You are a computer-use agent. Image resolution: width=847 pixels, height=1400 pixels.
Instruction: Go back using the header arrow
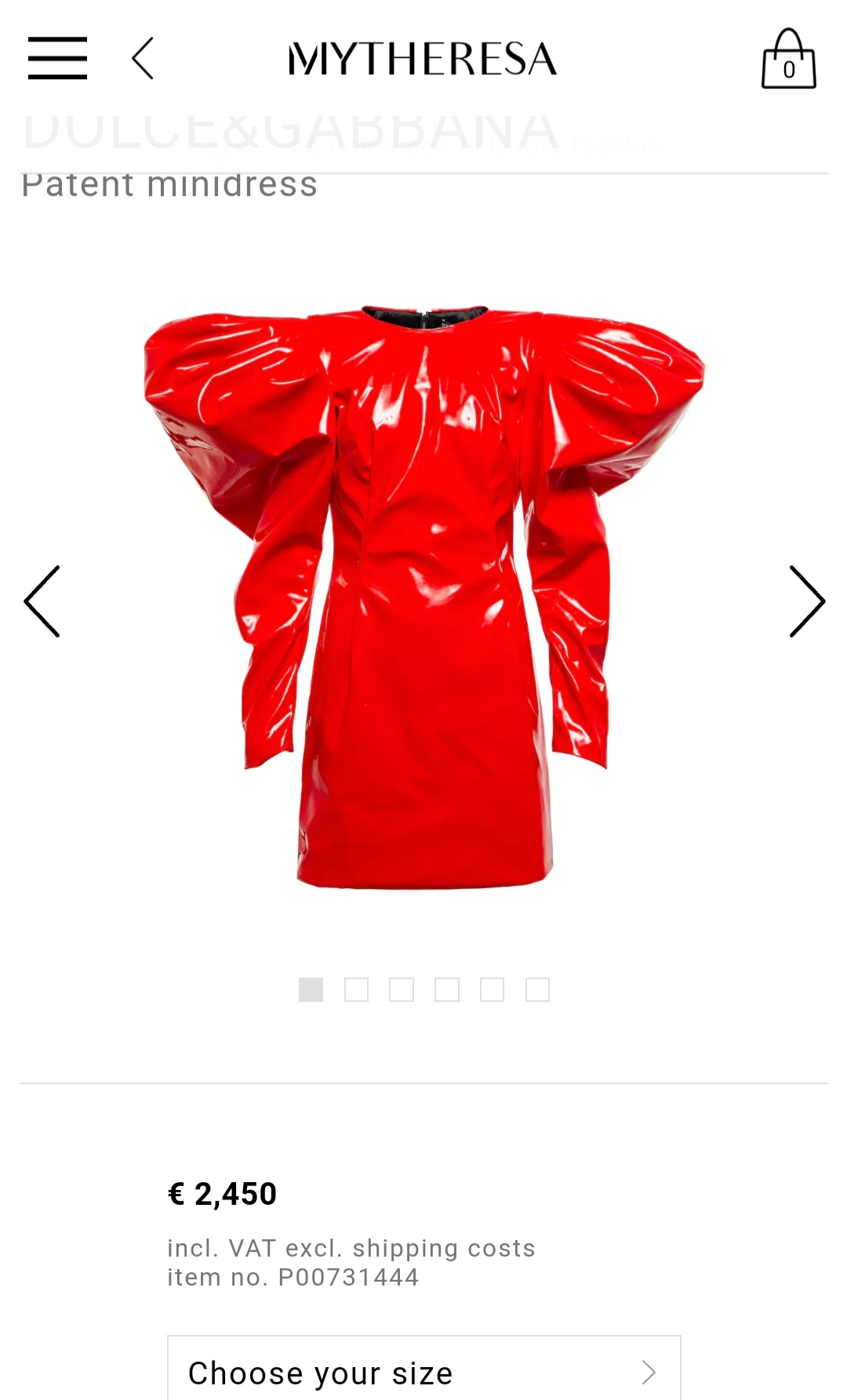pyautogui.click(x=143, y=58)
